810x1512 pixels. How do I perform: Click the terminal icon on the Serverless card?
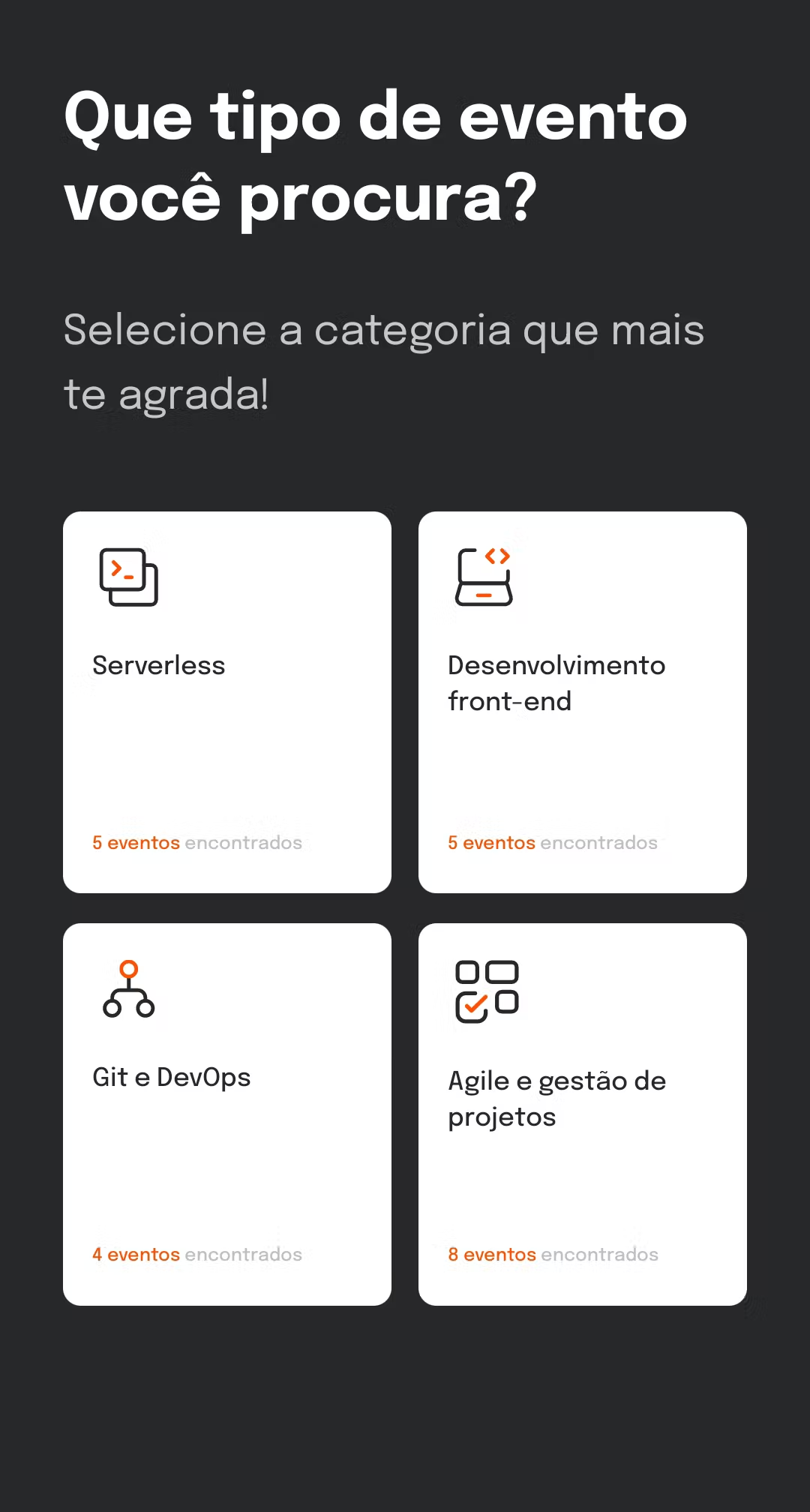[x=129, y=577]
